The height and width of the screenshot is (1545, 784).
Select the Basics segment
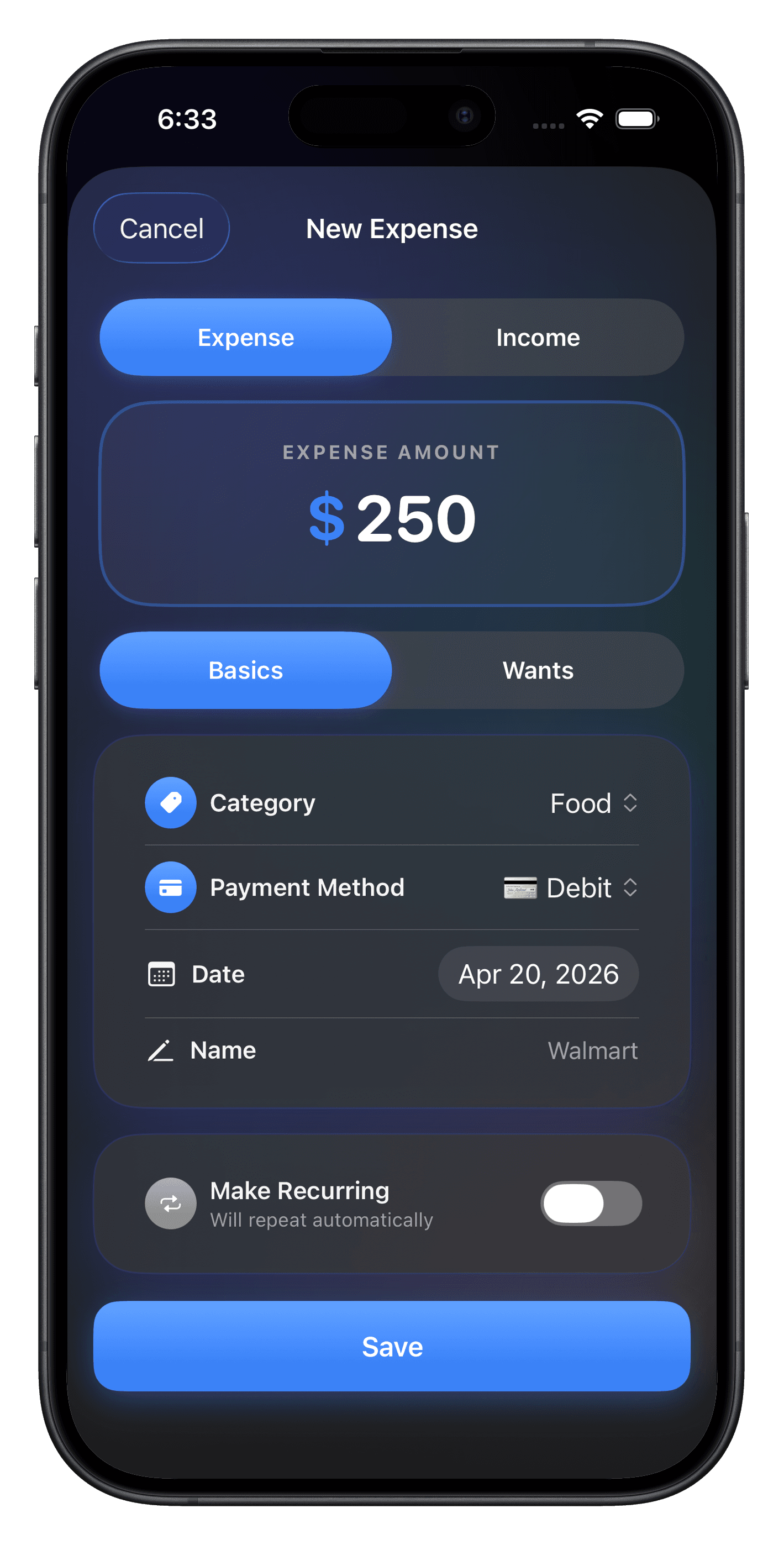pos(246,670)
